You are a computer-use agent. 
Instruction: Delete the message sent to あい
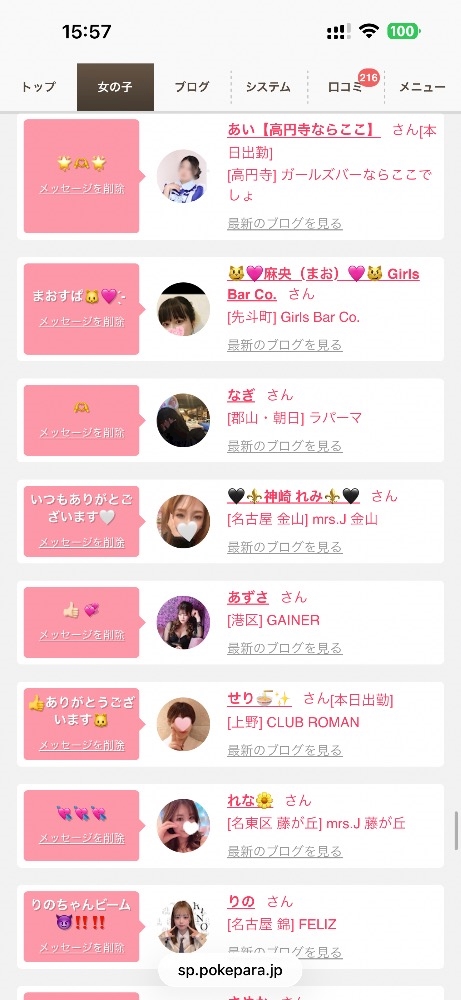click(82, 189)
